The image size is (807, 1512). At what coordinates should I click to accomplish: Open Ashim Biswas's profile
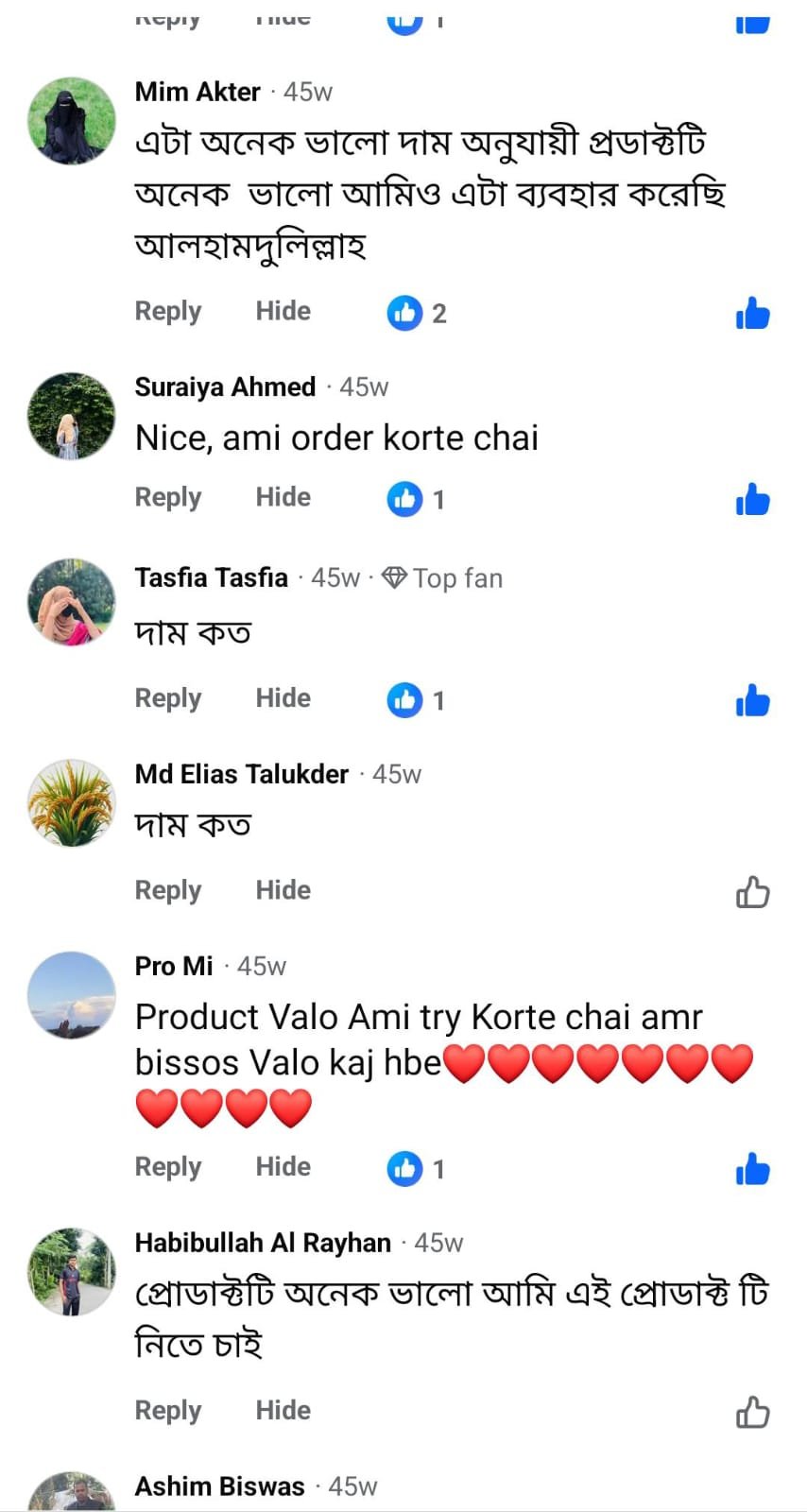point(219,1486)
